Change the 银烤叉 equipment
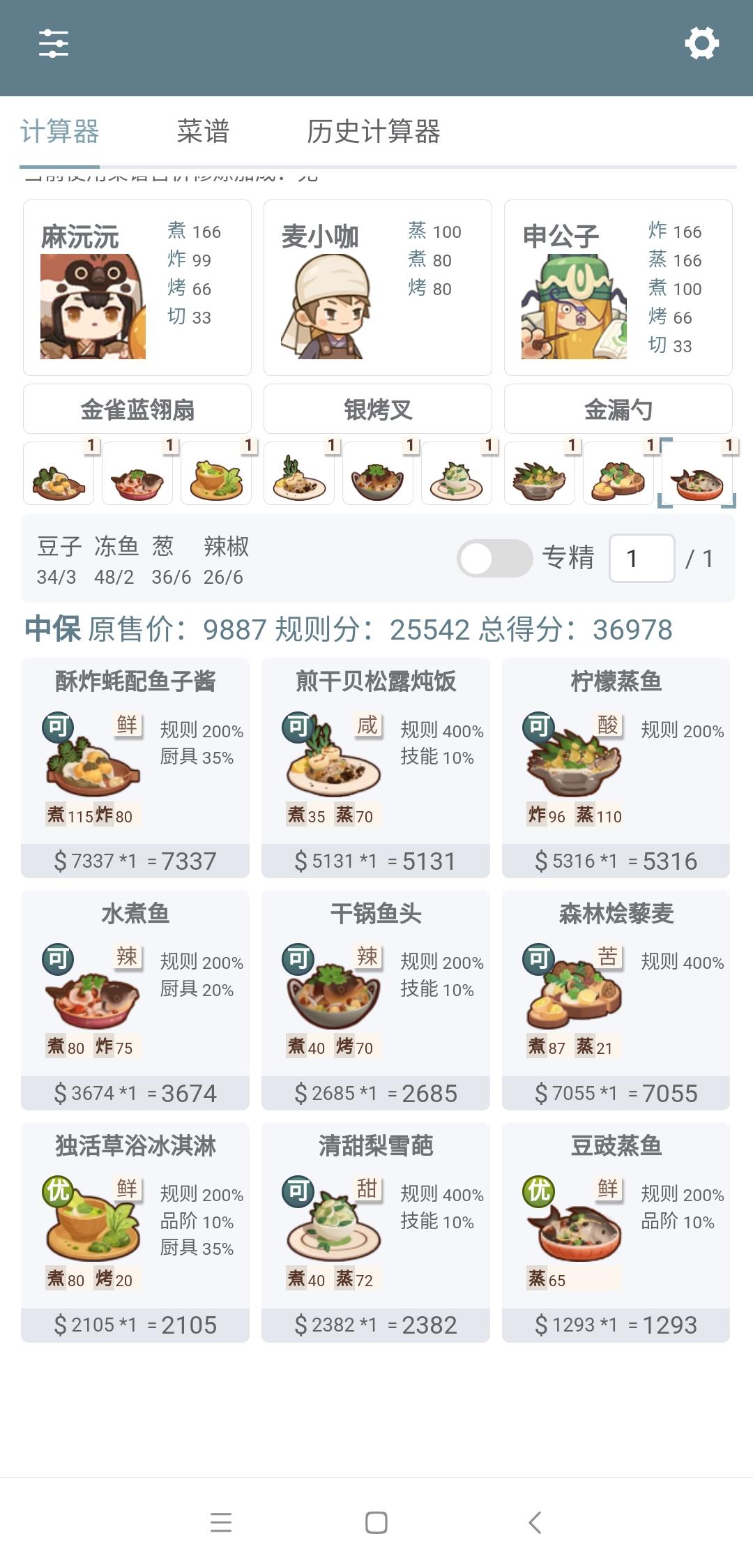This screenshot has width=753, height=1568. (x=377, y=409)
